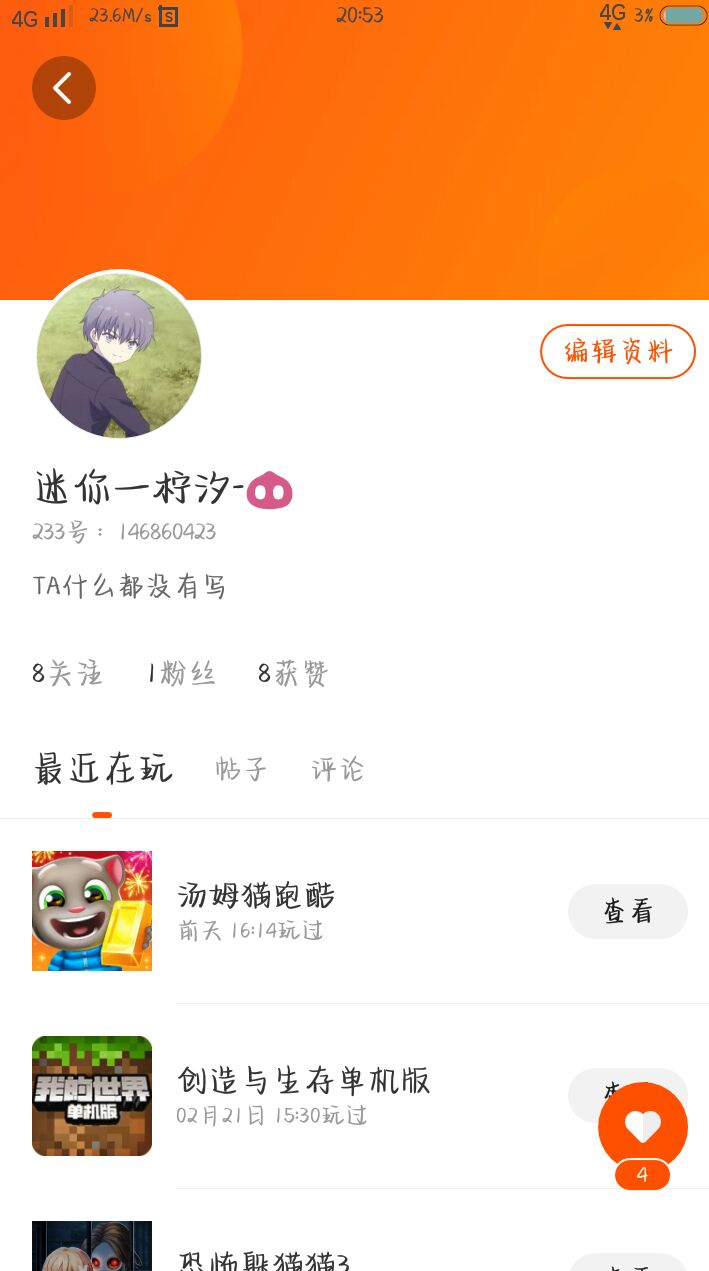Viewport: 709px width, 1271px height.
Task: Switch to the 评论 tab
Action: pos(338,769)
